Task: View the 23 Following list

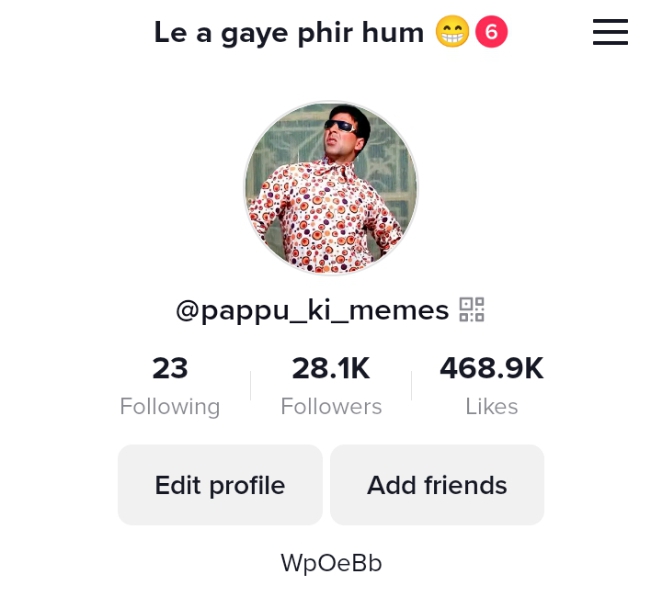Action: [170, 385]
